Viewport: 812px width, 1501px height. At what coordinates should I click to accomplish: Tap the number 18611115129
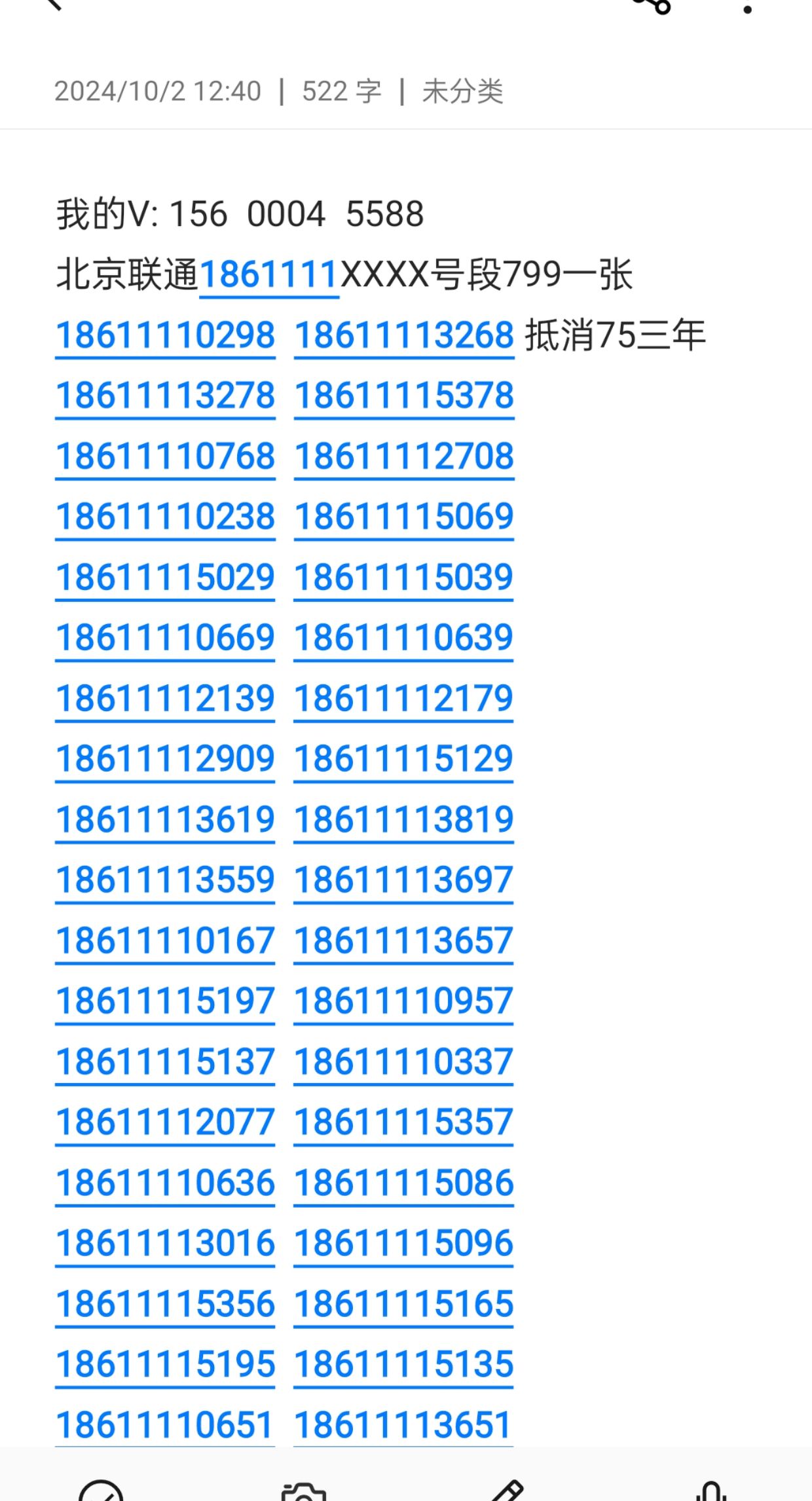point(403,759)
